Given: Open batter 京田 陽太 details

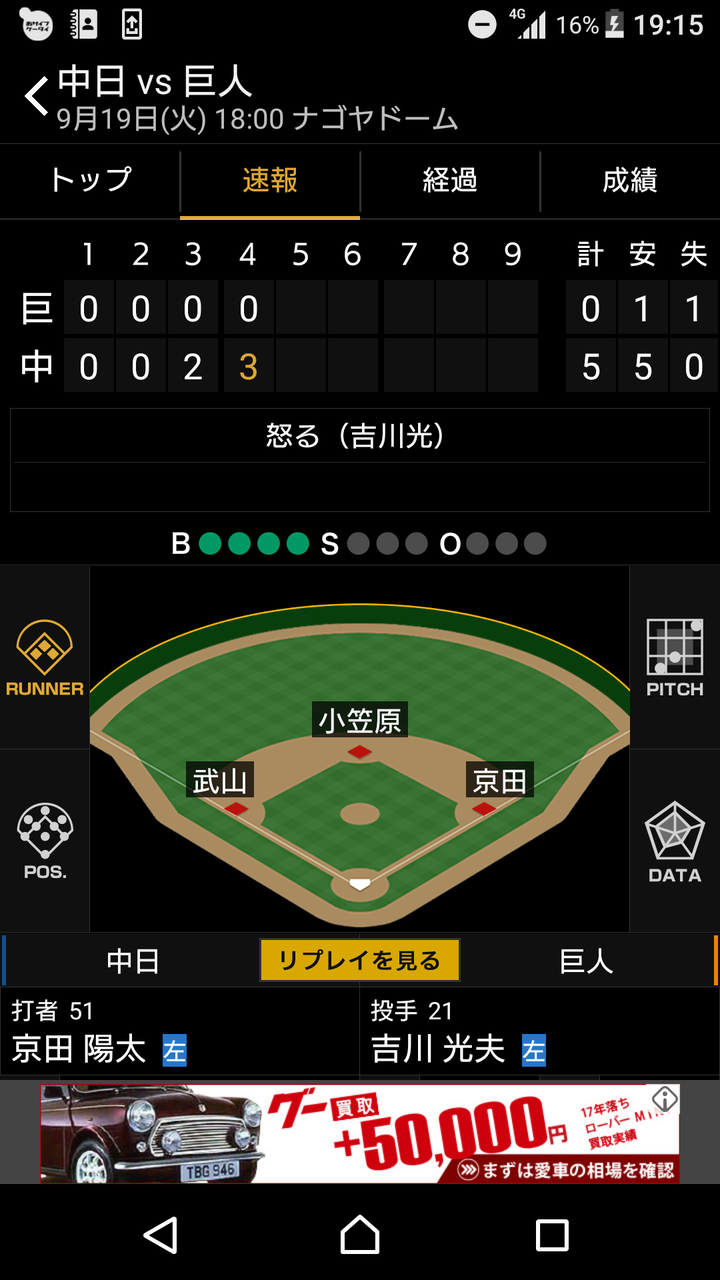Looking at the screenshot, I should [180, 1032].
